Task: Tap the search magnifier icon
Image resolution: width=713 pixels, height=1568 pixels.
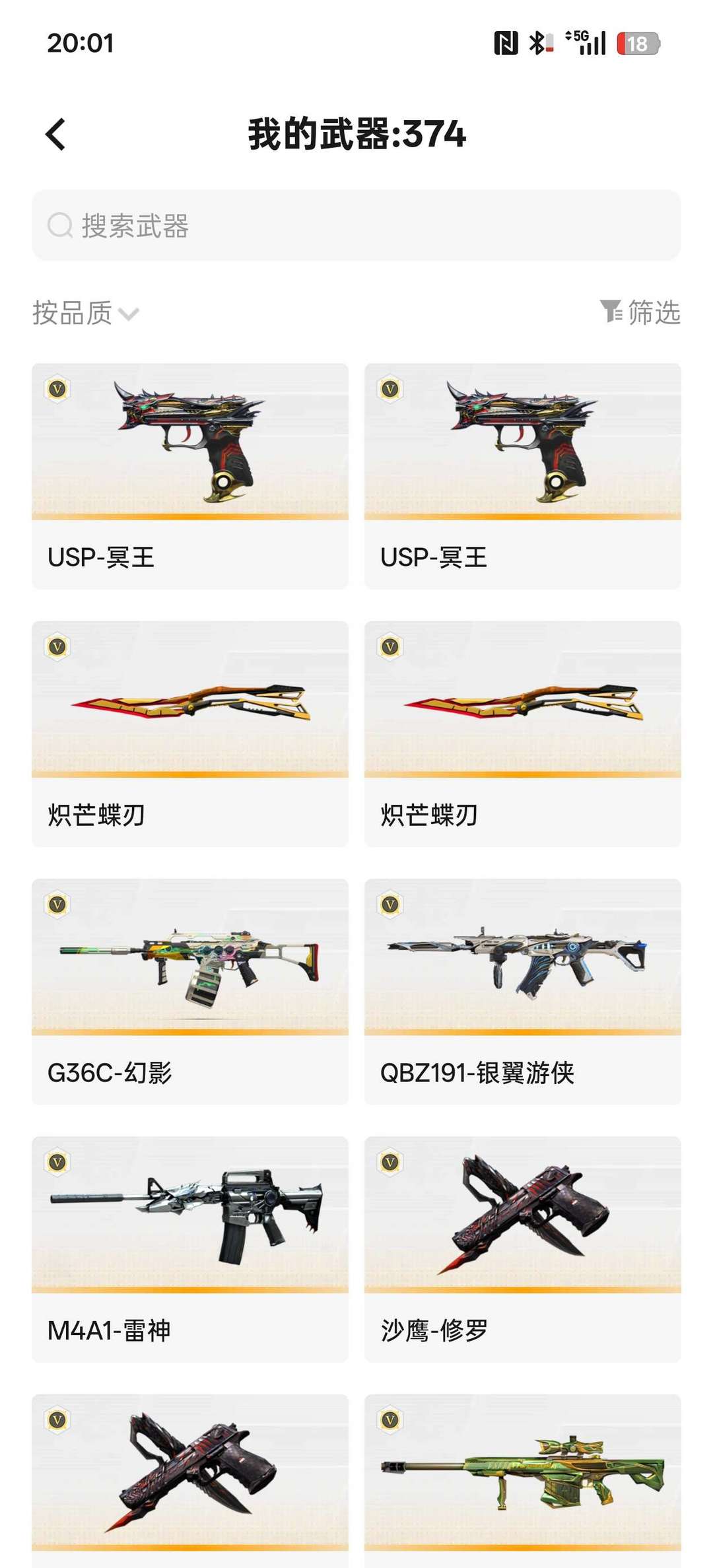Action: pos(59,226)
